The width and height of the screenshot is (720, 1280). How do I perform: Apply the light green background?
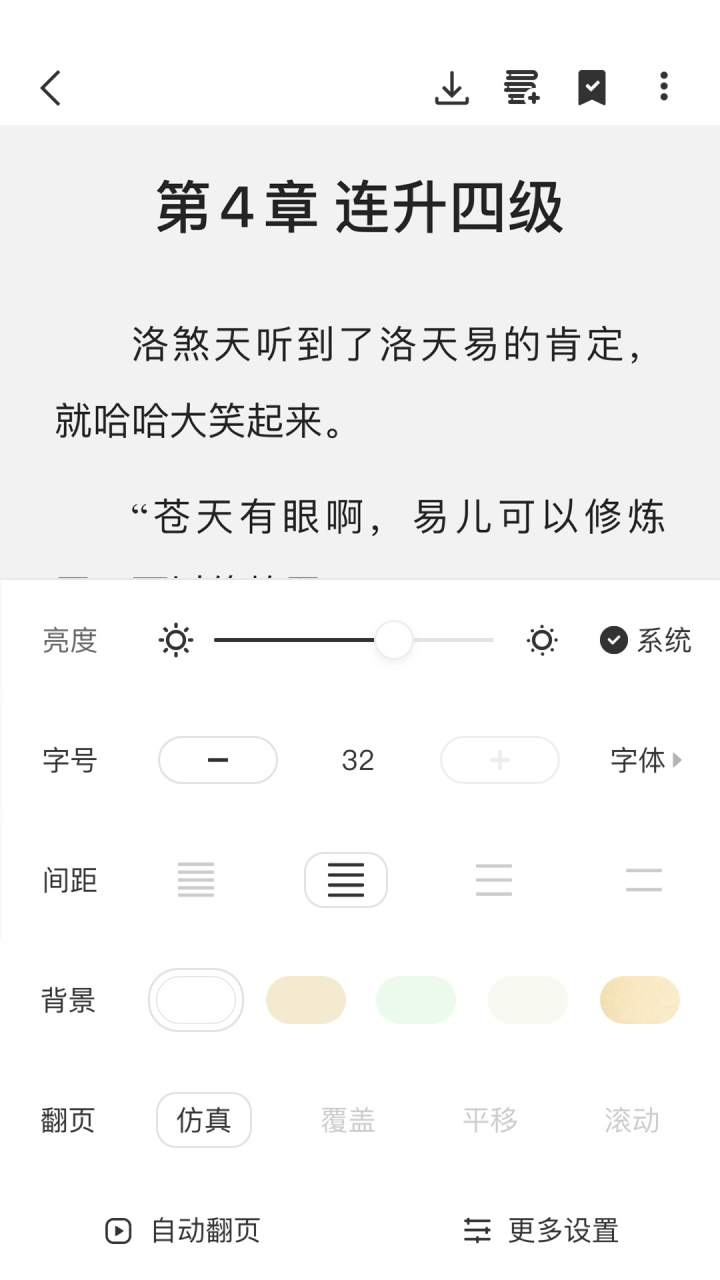click(416, 1000)
